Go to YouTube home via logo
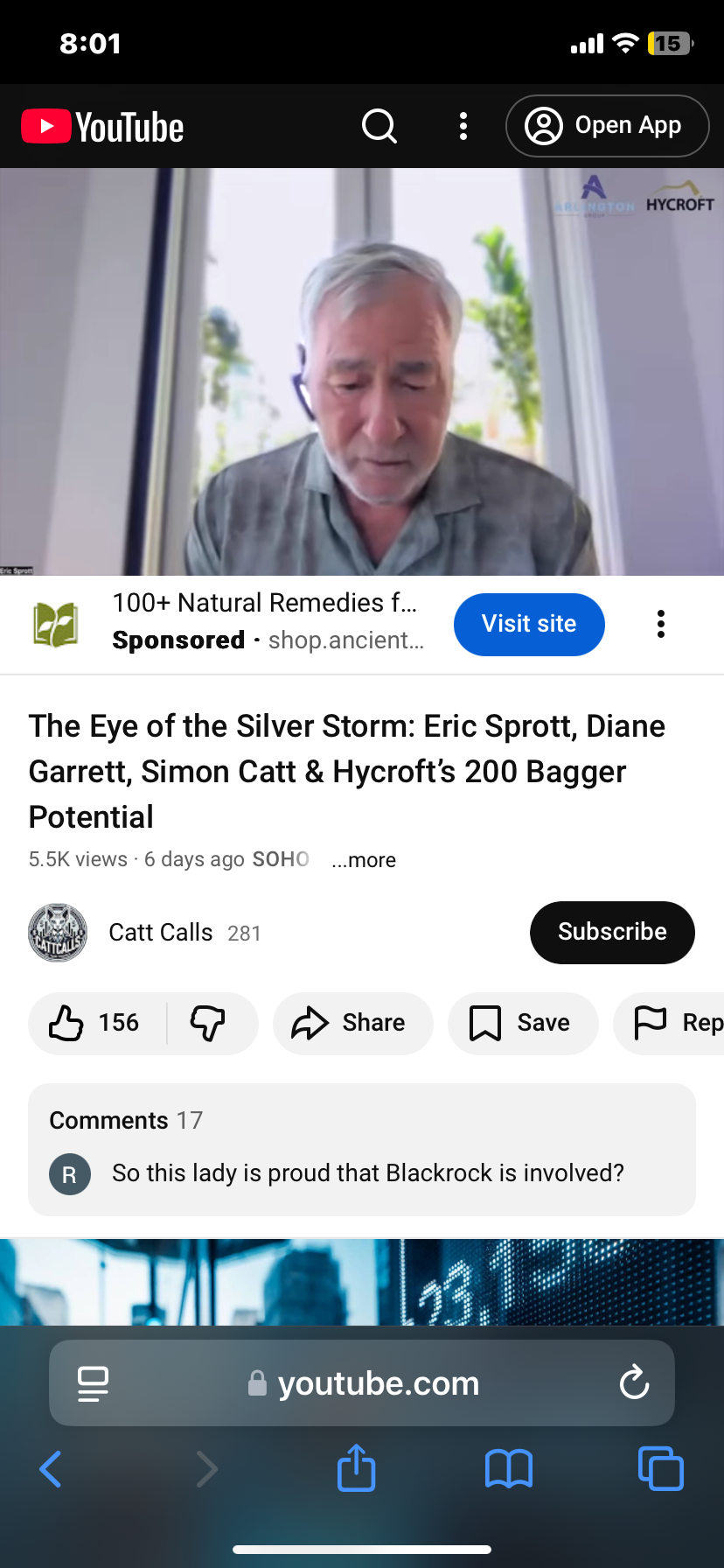The width and height of the screenshot is (724, 1568). tap(102, 127)
